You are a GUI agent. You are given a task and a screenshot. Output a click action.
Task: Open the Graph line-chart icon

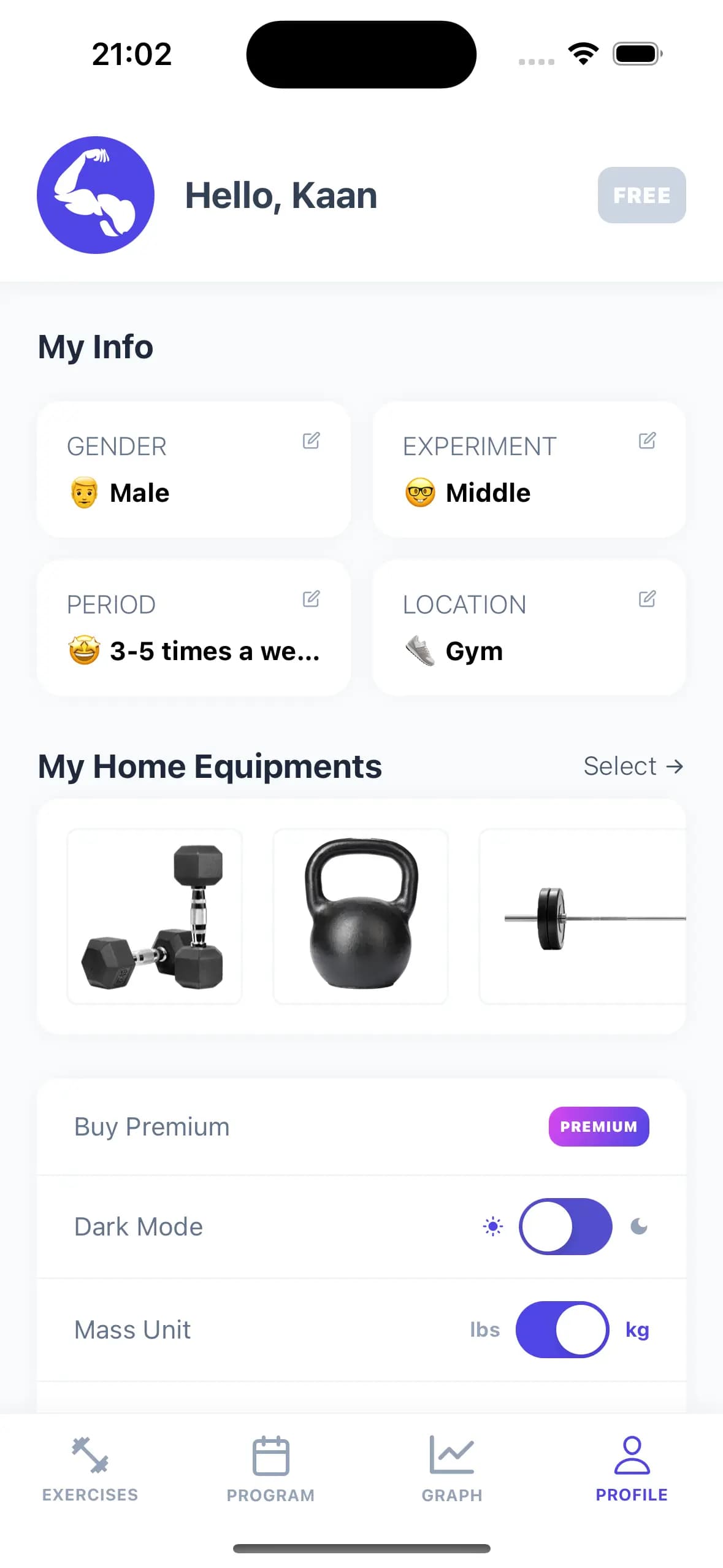452,1454
